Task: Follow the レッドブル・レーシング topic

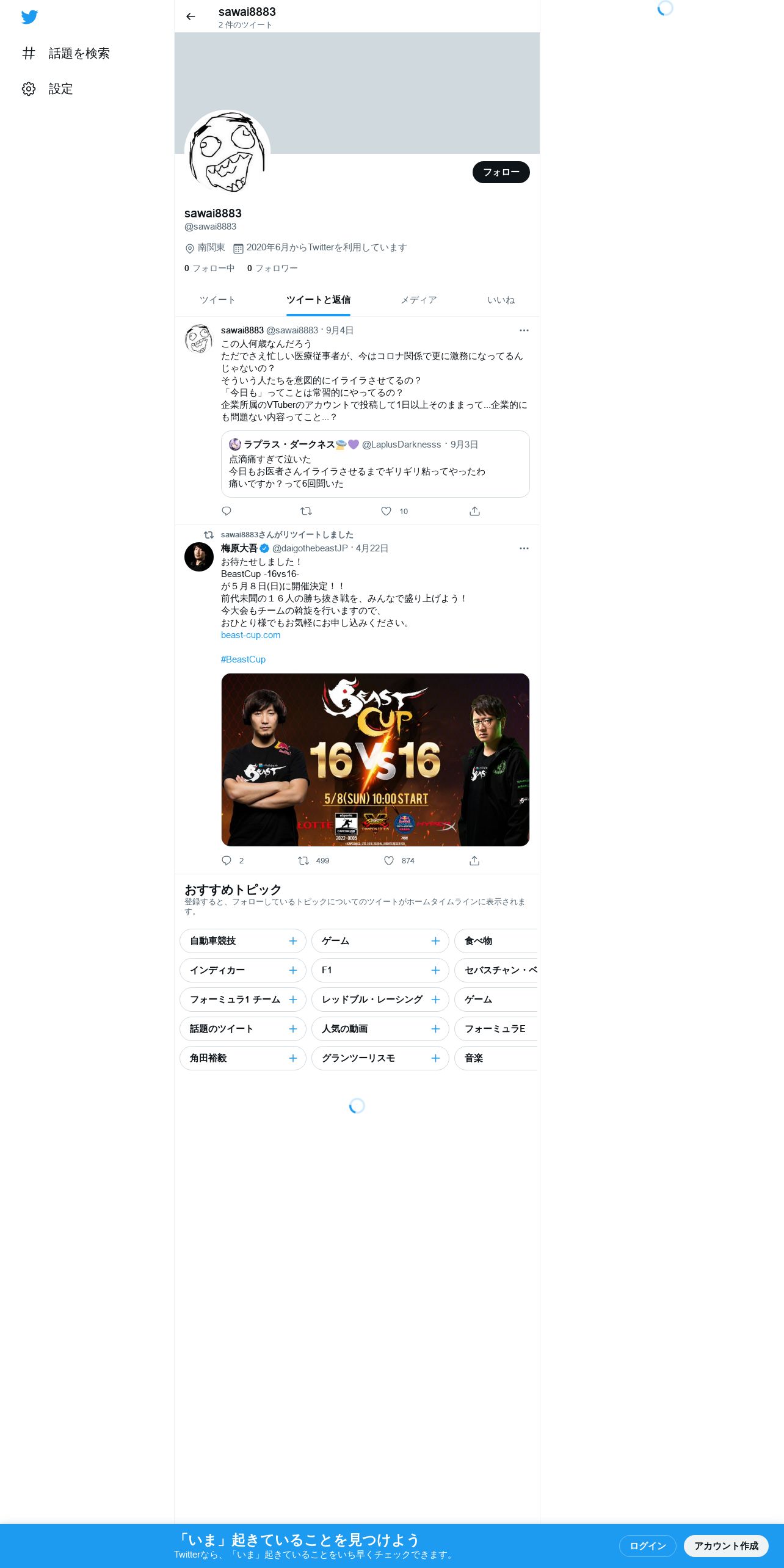Action: click(435, 1000)
